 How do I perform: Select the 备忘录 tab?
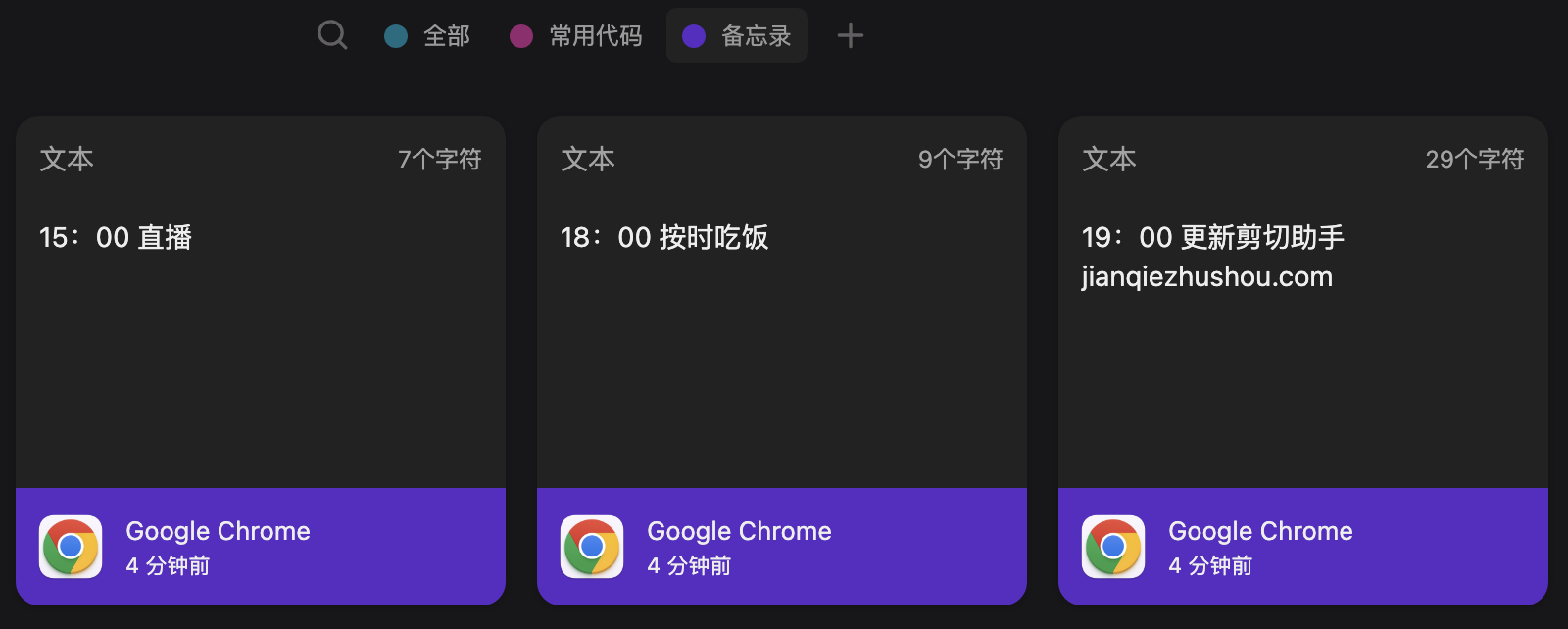click(737, 36)
